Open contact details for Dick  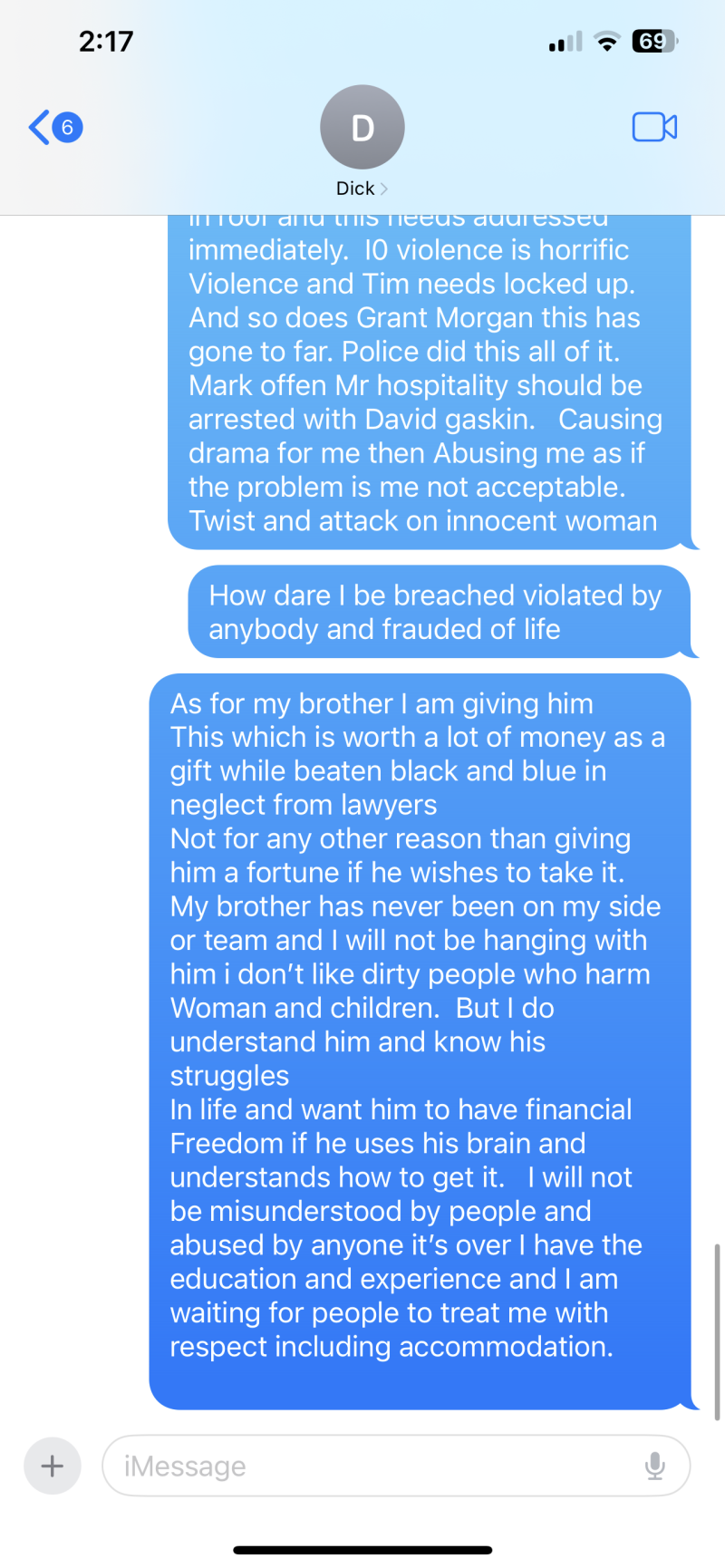[x=362, y=140]
